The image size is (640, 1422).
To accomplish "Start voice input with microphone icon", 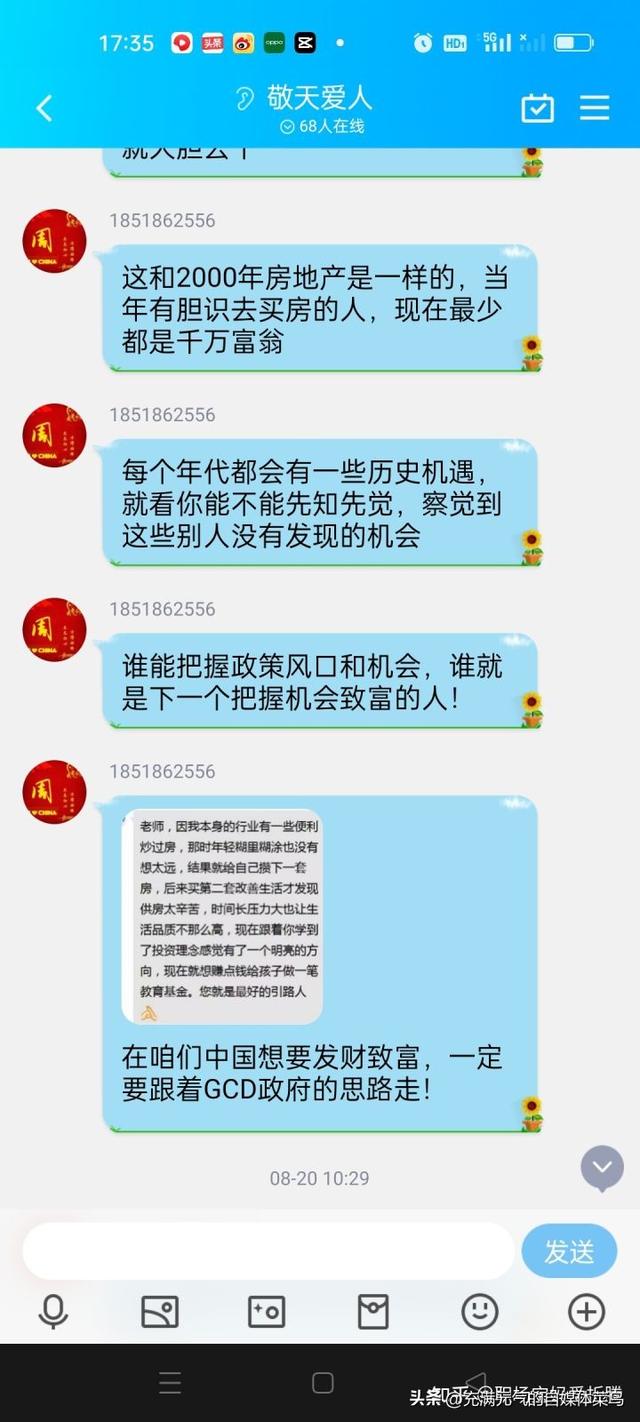I will 53,1311.
